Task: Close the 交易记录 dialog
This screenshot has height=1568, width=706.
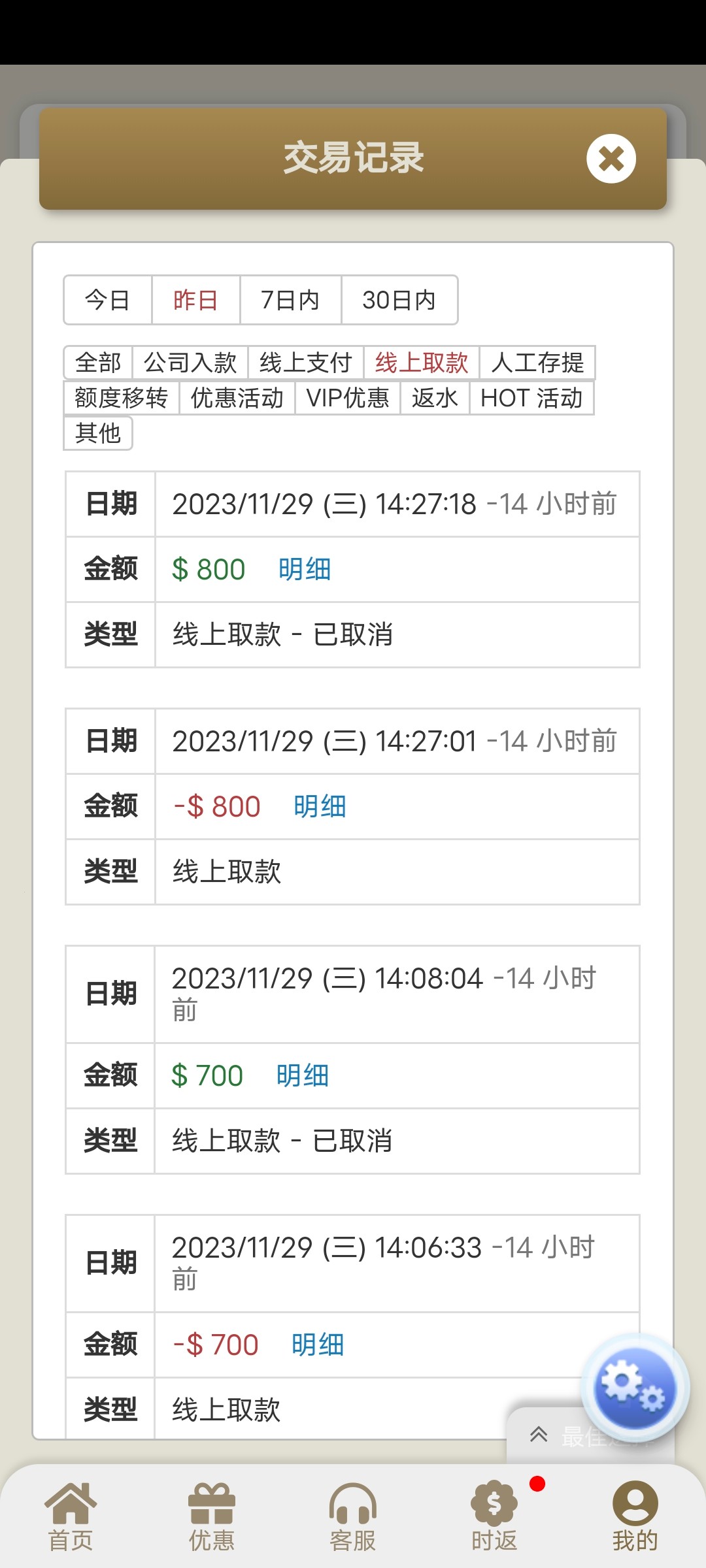Action: click(x=610, y=159)
